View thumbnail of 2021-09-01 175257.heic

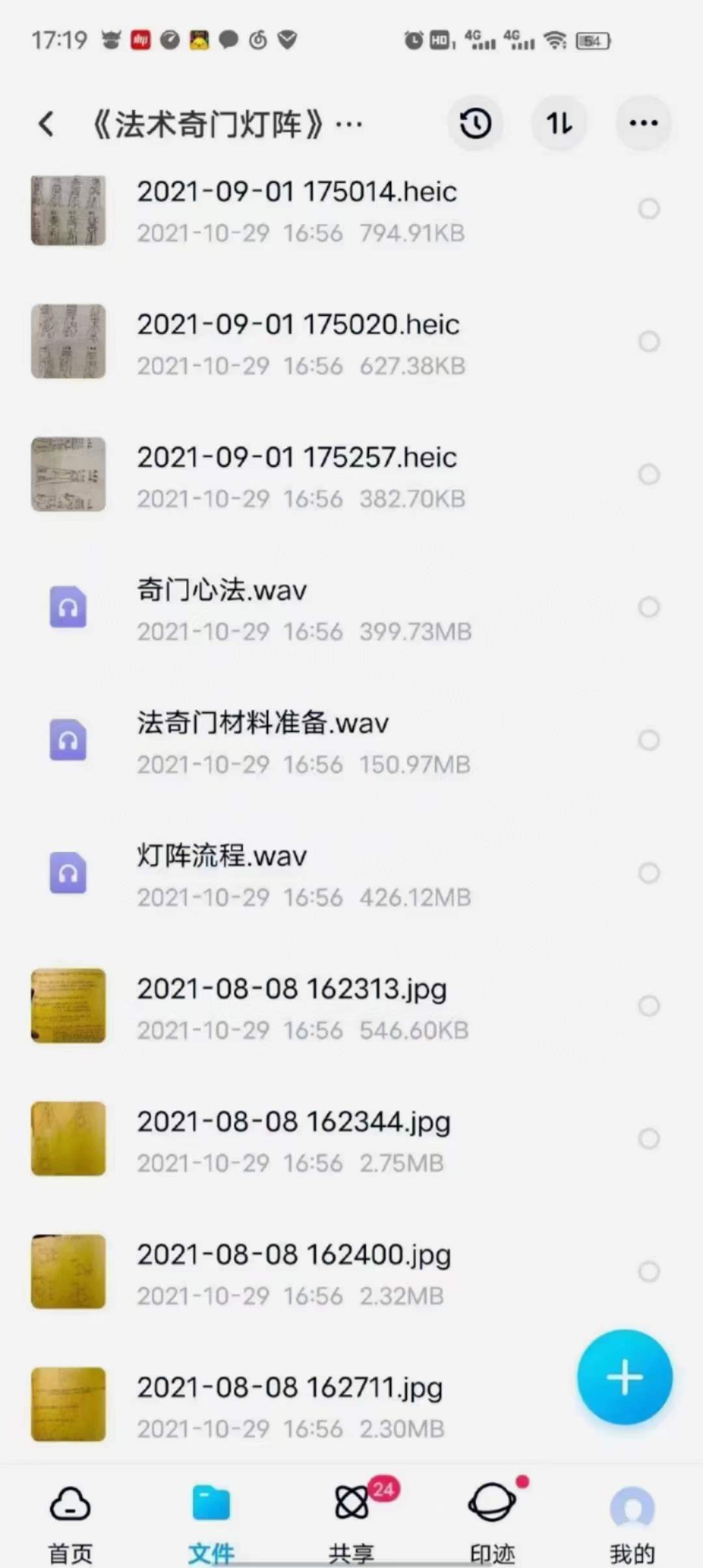(x=68, y=475)
